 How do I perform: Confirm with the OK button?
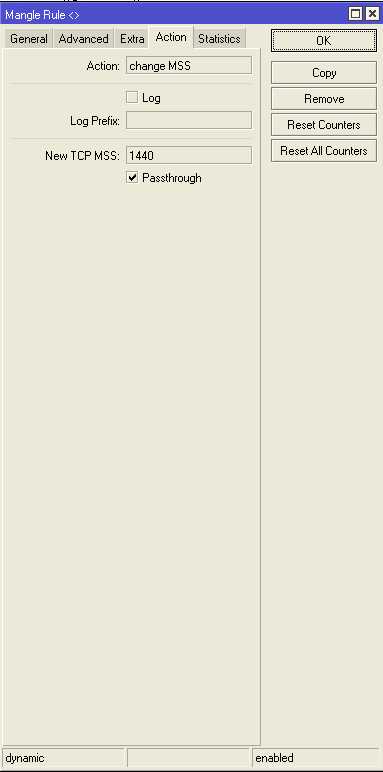tap(323, 41)
